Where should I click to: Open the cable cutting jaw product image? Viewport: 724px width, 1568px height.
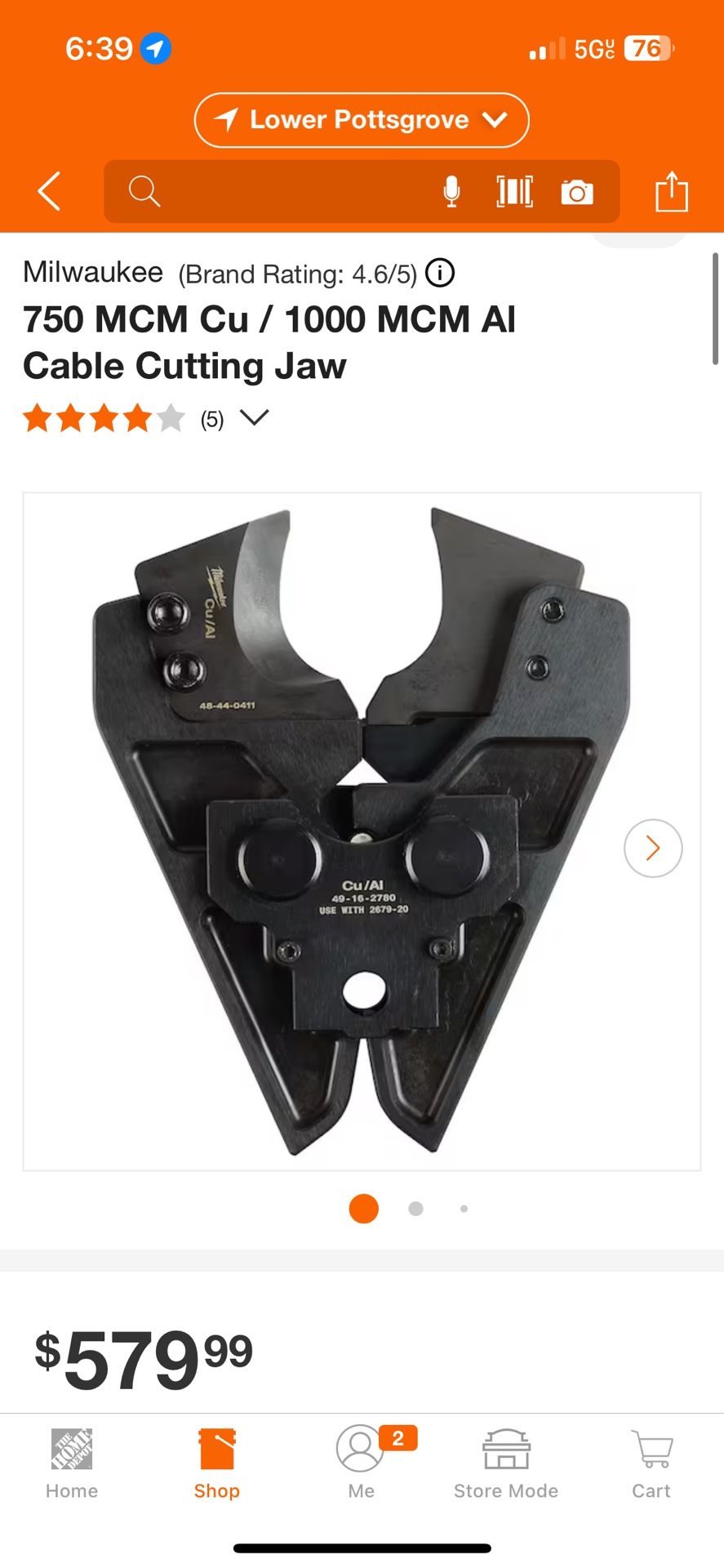[x=362, y=831]
